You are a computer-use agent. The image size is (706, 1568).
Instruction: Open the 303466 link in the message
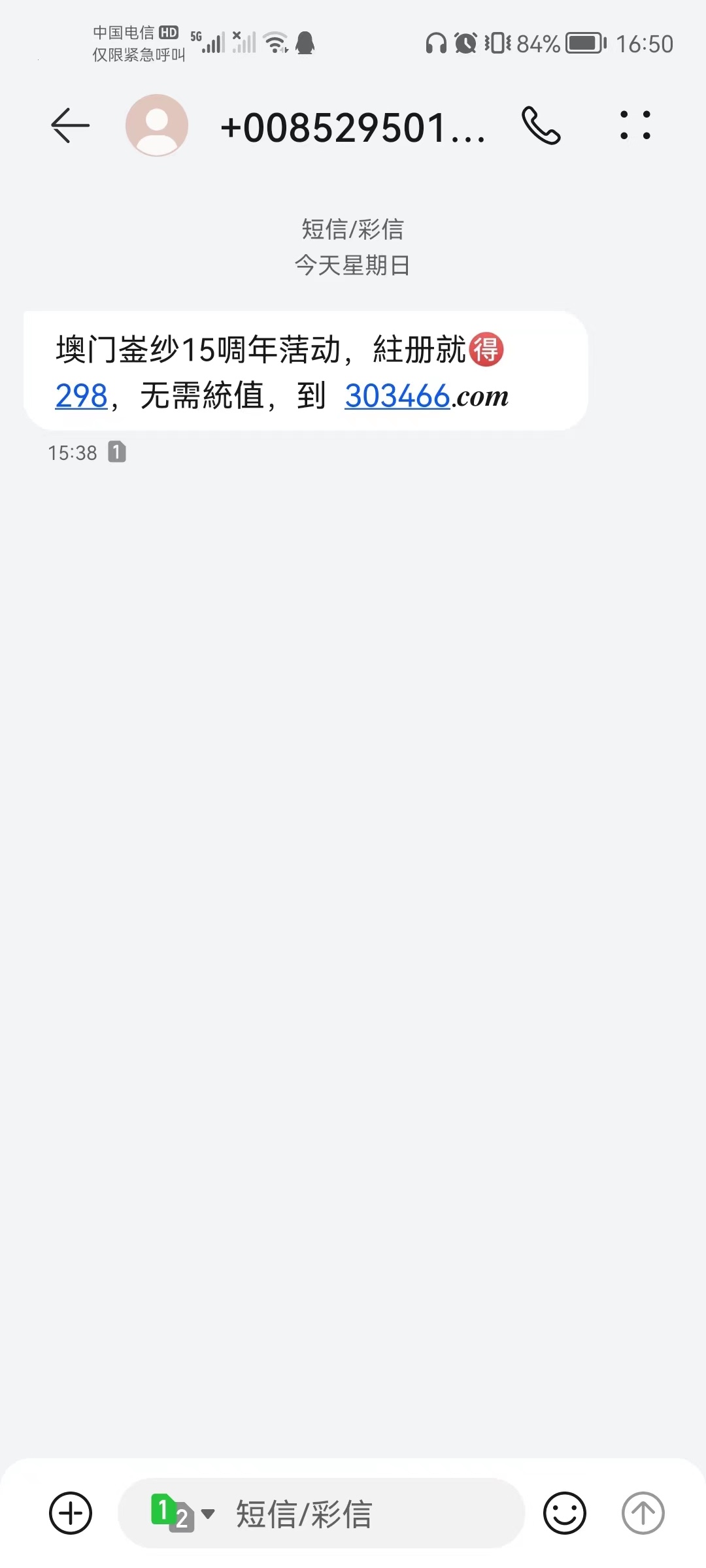pyautogui.click(x=397, y=396)
